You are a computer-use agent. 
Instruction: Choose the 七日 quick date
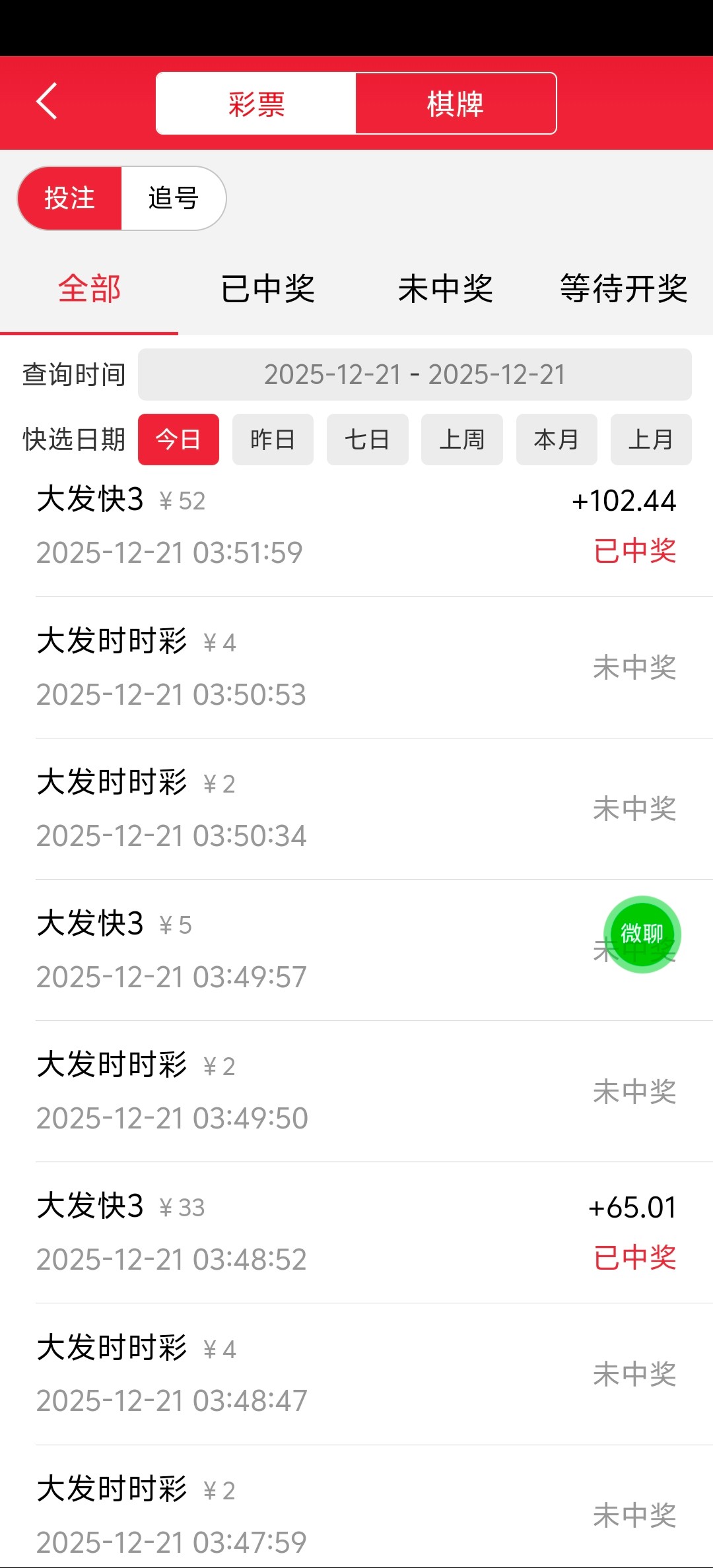pyautogui.click(x=367, y=440)
